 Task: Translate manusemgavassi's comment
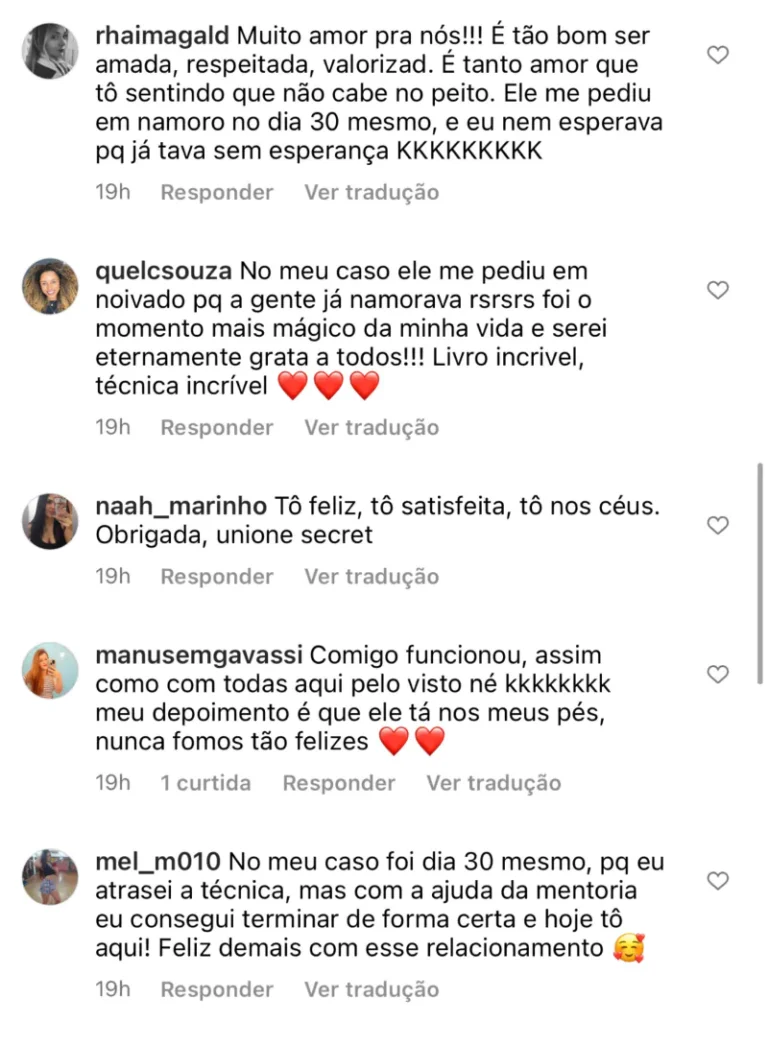(x=493, y=783)
